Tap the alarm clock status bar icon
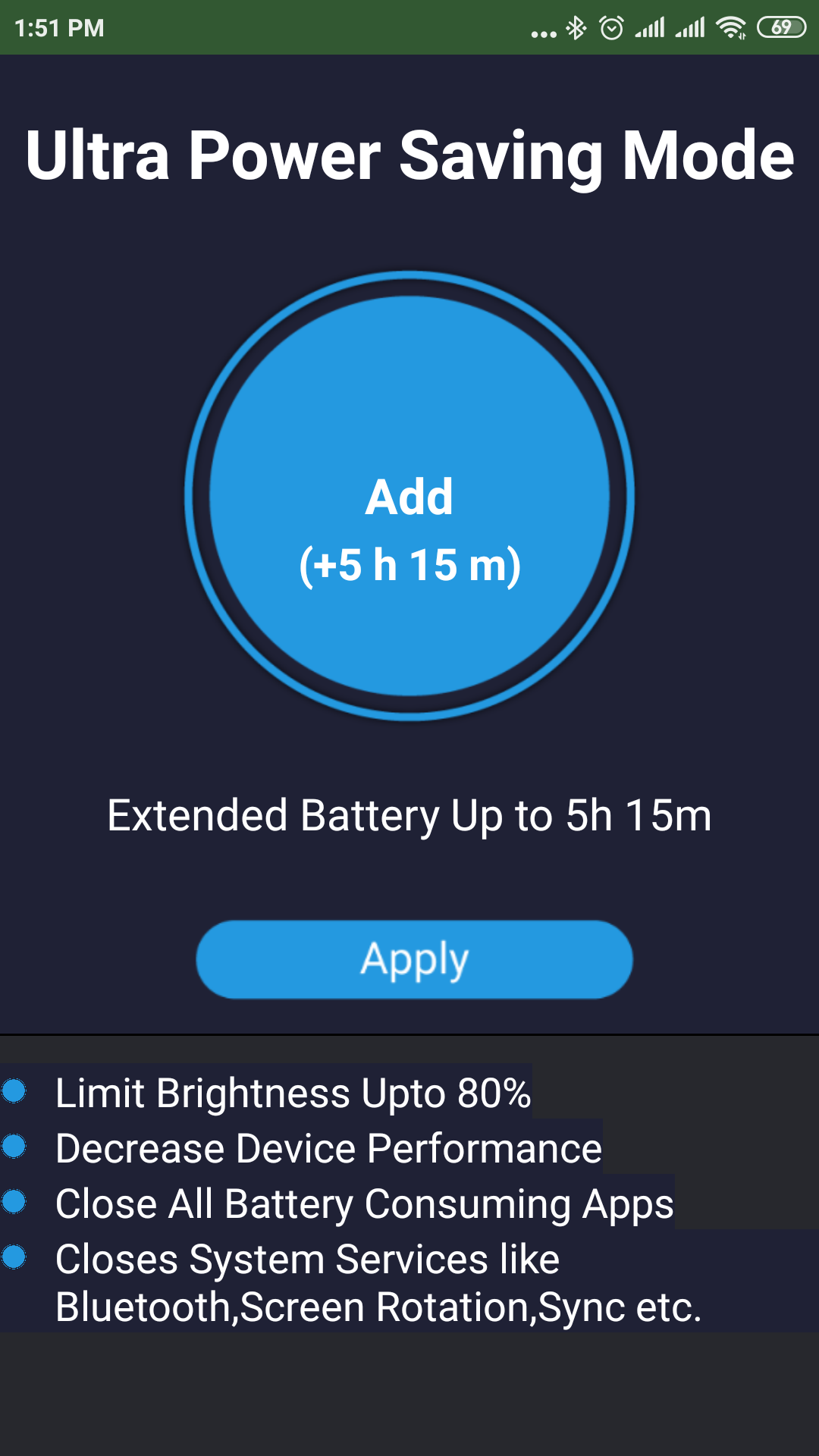This screenshot has height=1456, width=819. (610, 27)
